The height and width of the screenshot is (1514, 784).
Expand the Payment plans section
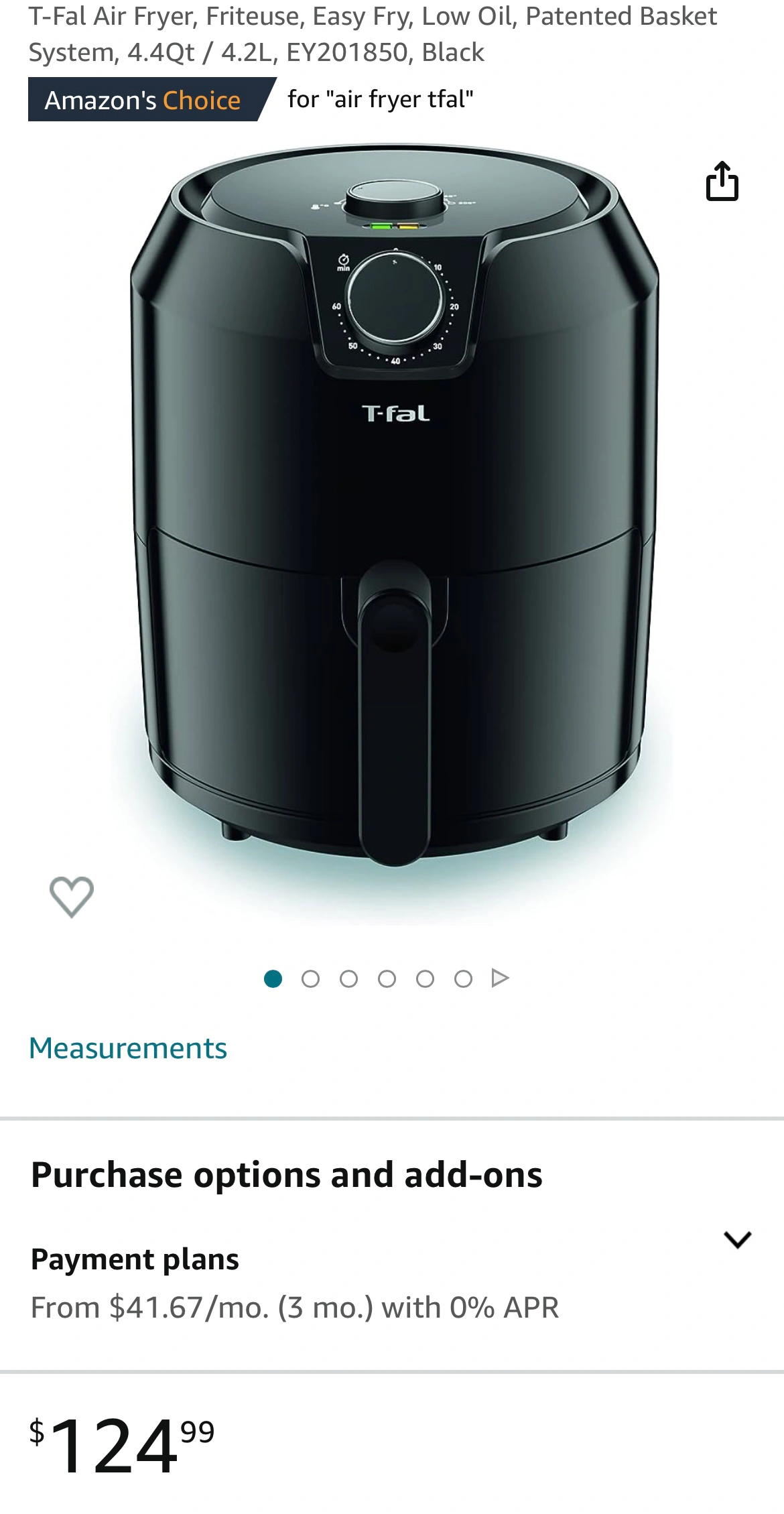pyautogui.click(x=737, y=1240)
